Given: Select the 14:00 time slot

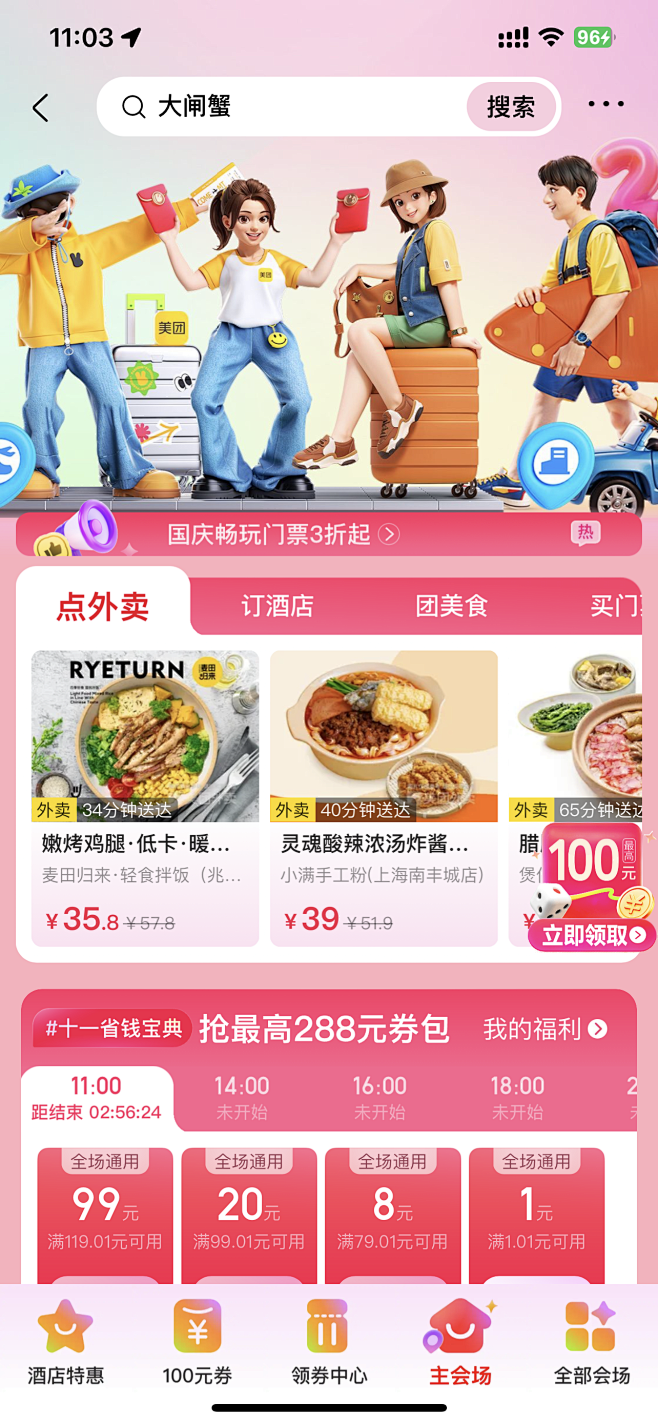Looking at the screenshot, I should (x=242, y=1097).
